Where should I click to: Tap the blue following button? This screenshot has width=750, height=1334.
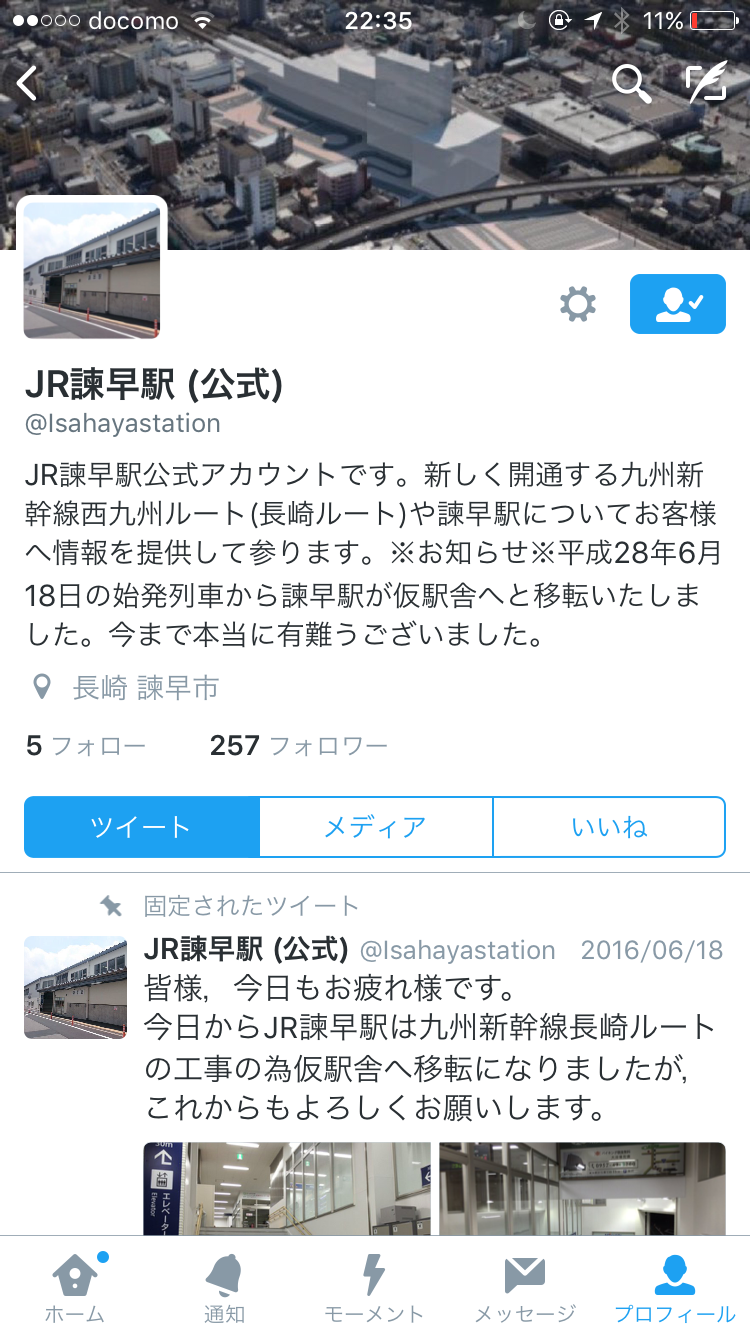[x=677, y=304]
